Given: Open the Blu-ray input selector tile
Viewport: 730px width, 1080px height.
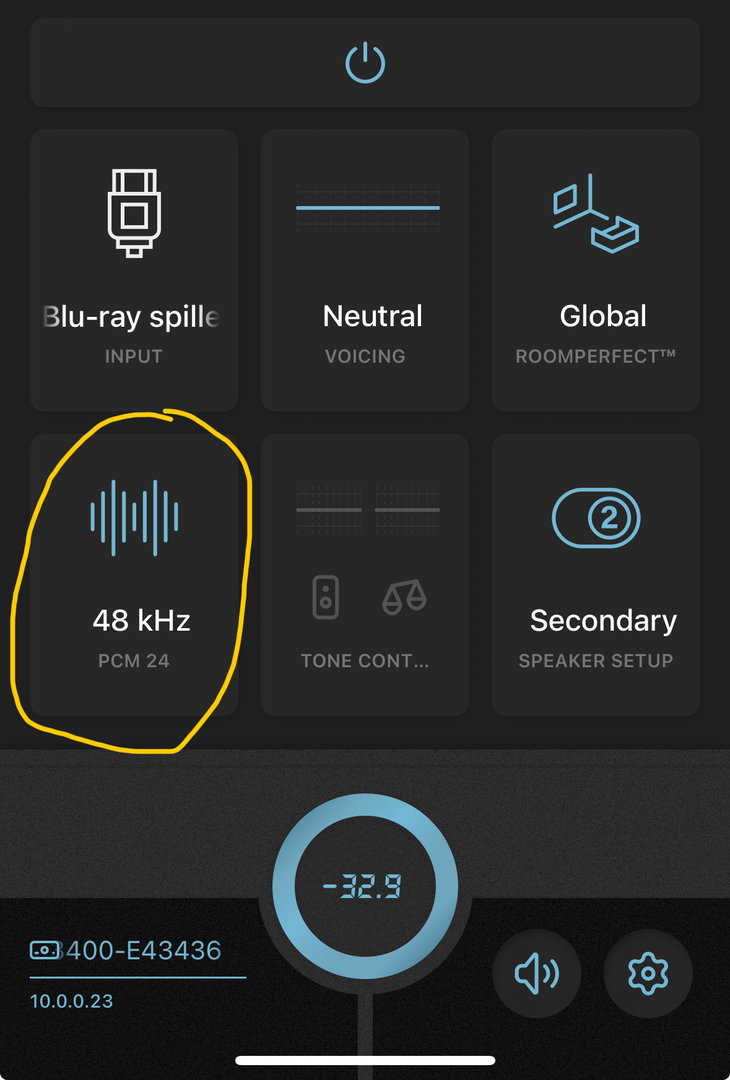Looking at the screenshot, I should click(x=134, y=270).
